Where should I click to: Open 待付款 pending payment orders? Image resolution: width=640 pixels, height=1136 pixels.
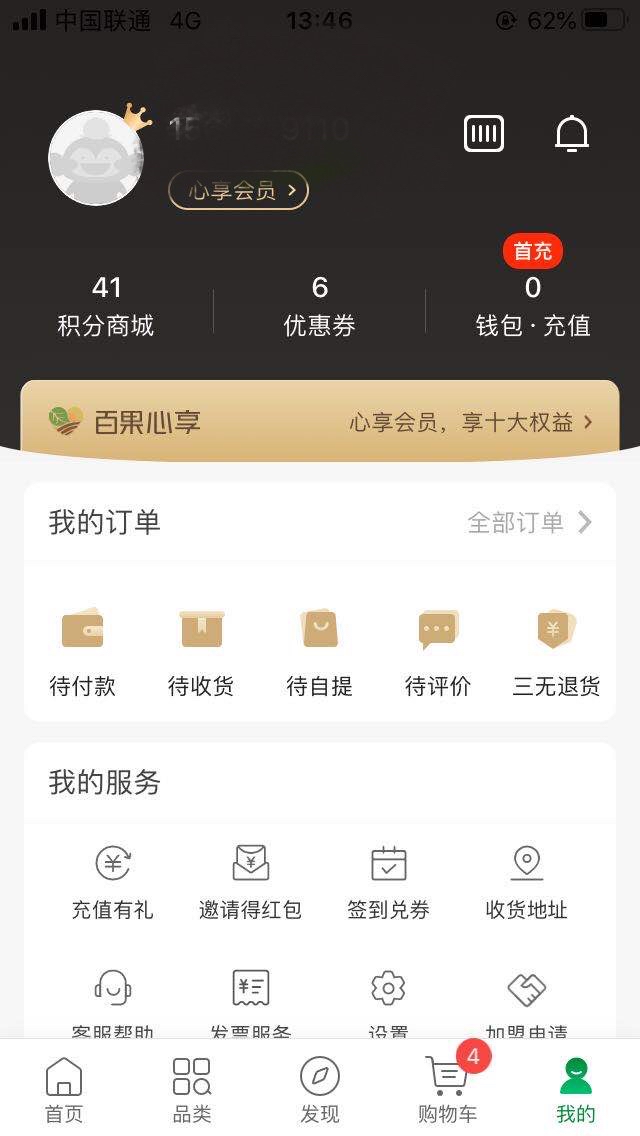click(x=82, y=652)
